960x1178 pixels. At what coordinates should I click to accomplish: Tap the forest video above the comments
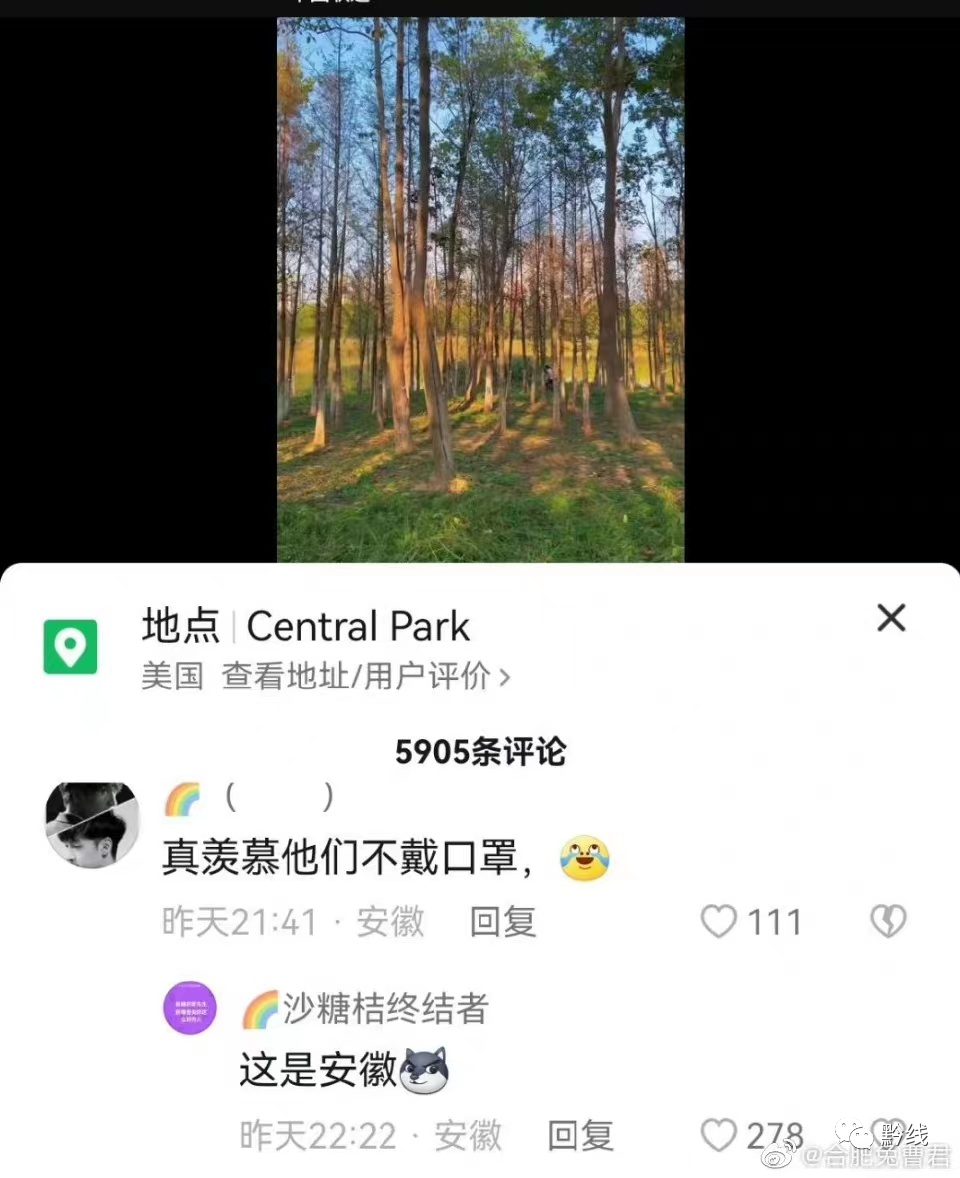tap(480, 290)
